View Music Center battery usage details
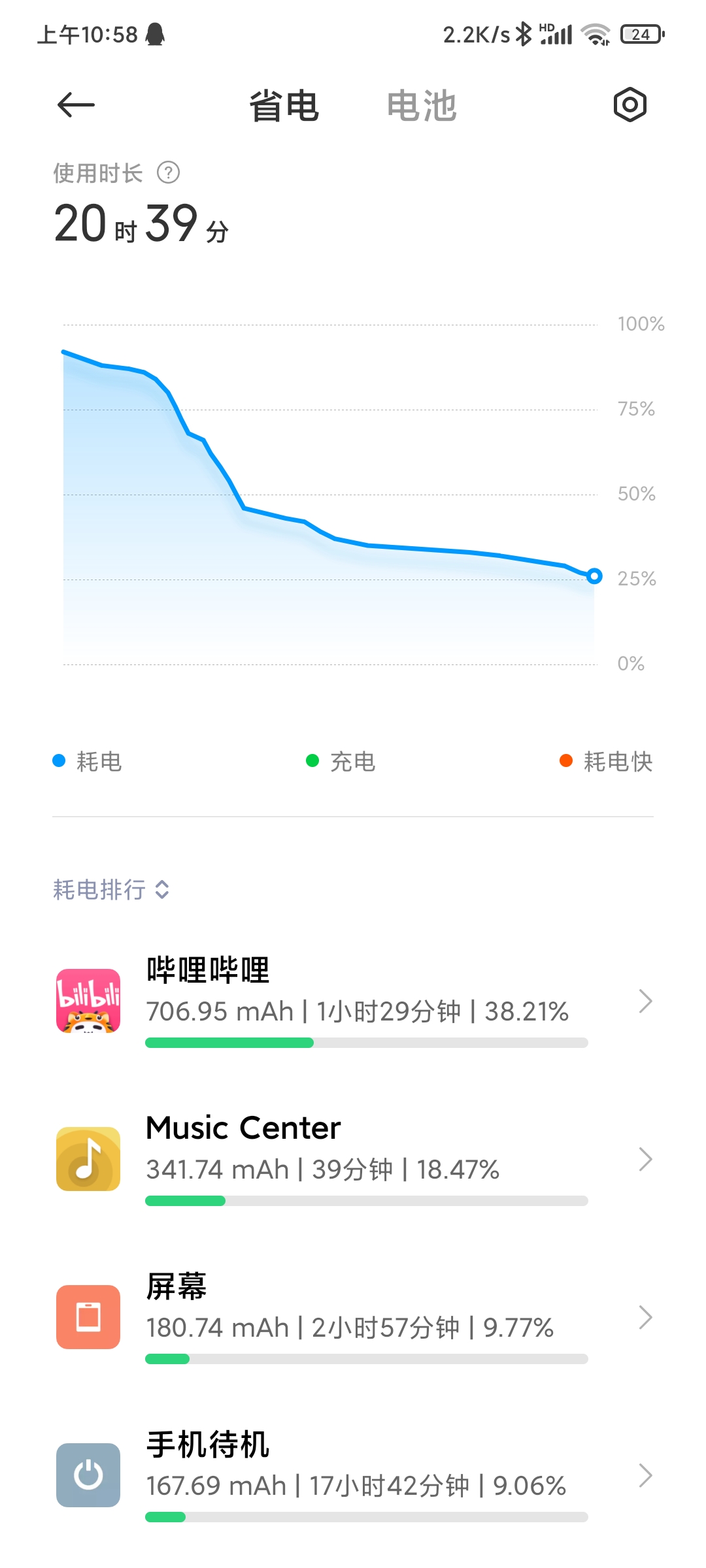Image resolution: width=706 pixels, height=1568 pixels. 353,1159
